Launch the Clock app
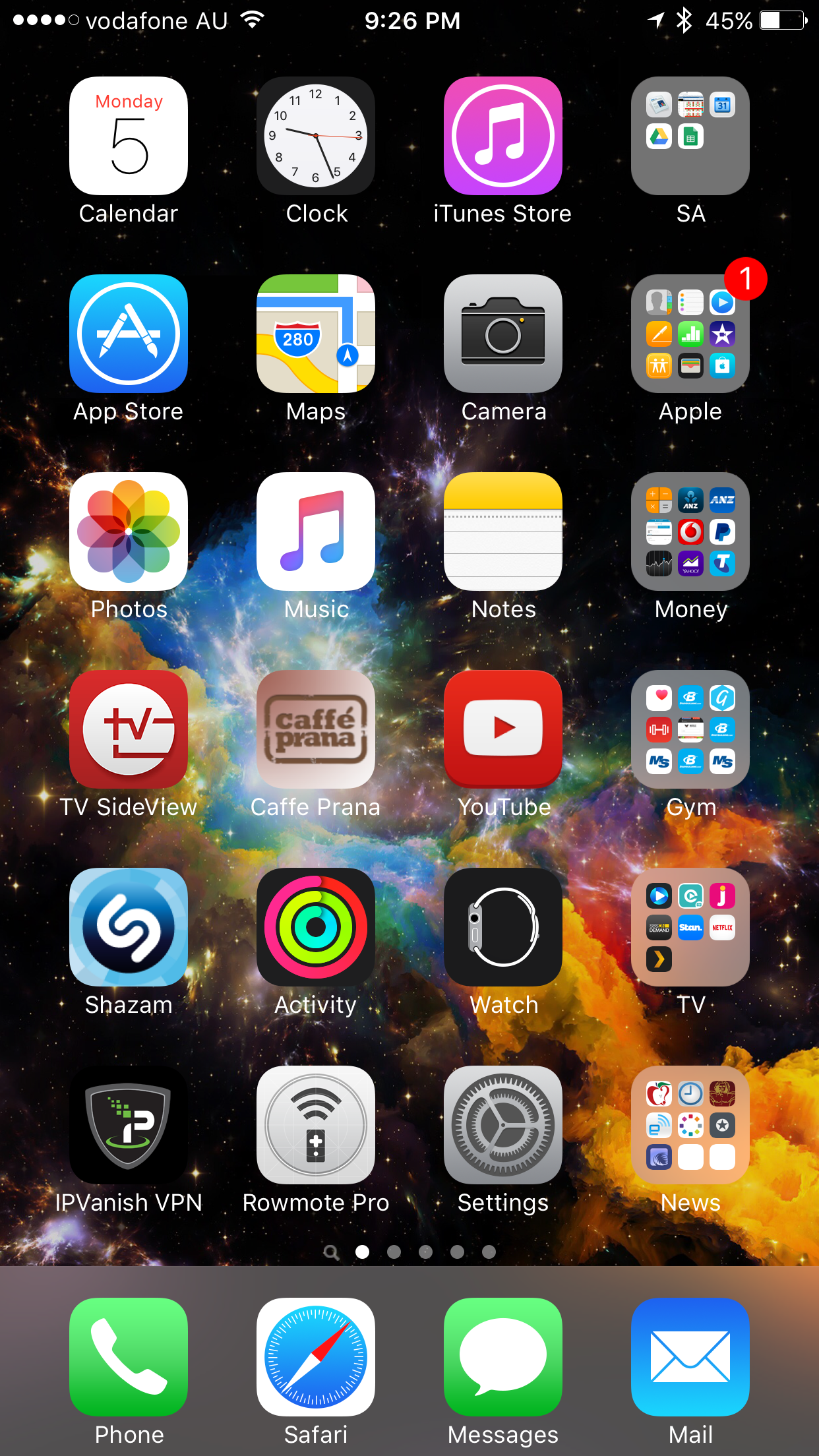This screenshot has height=1456, width=819. pos(316,136)
